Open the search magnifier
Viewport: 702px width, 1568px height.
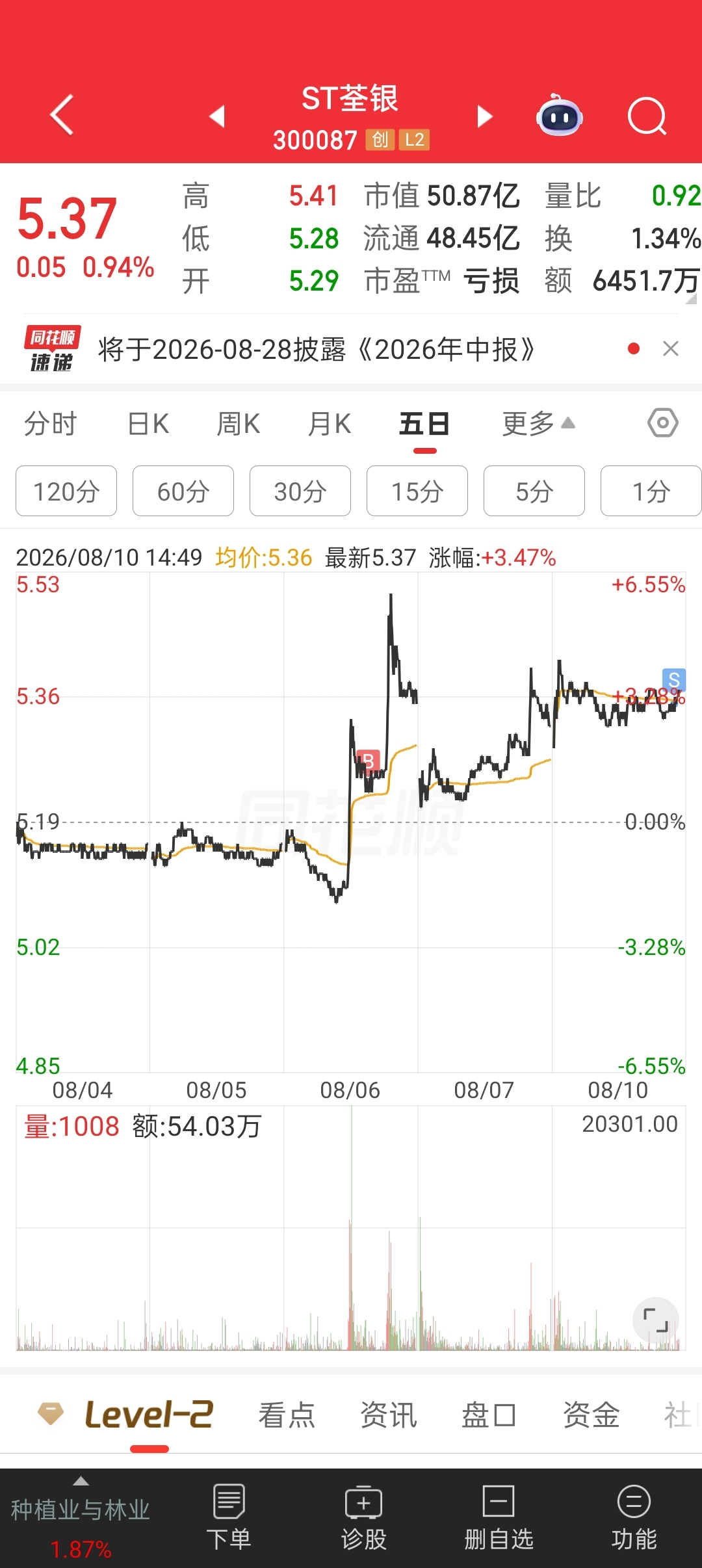pyautogui.click(x=647, y=116)
